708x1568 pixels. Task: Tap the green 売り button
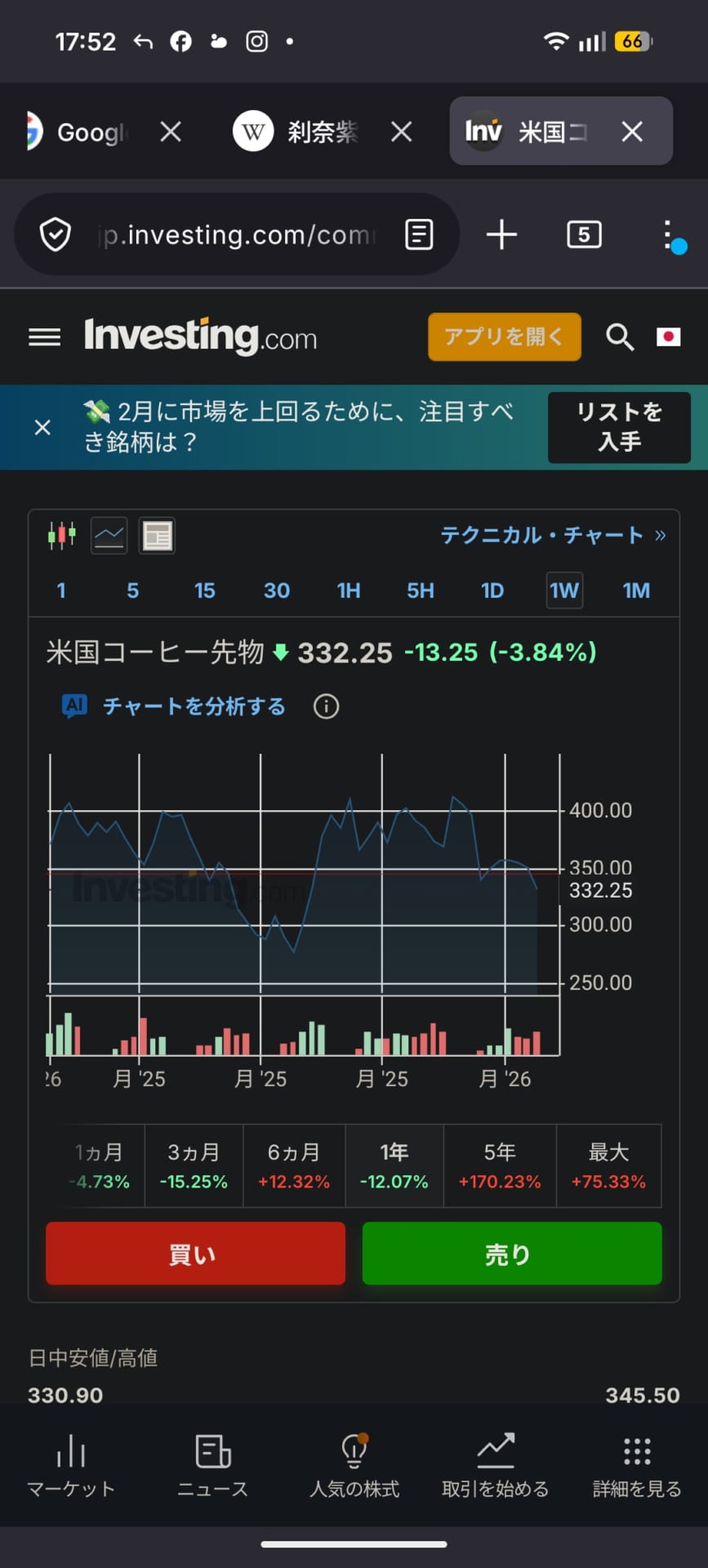(511, 1254)
